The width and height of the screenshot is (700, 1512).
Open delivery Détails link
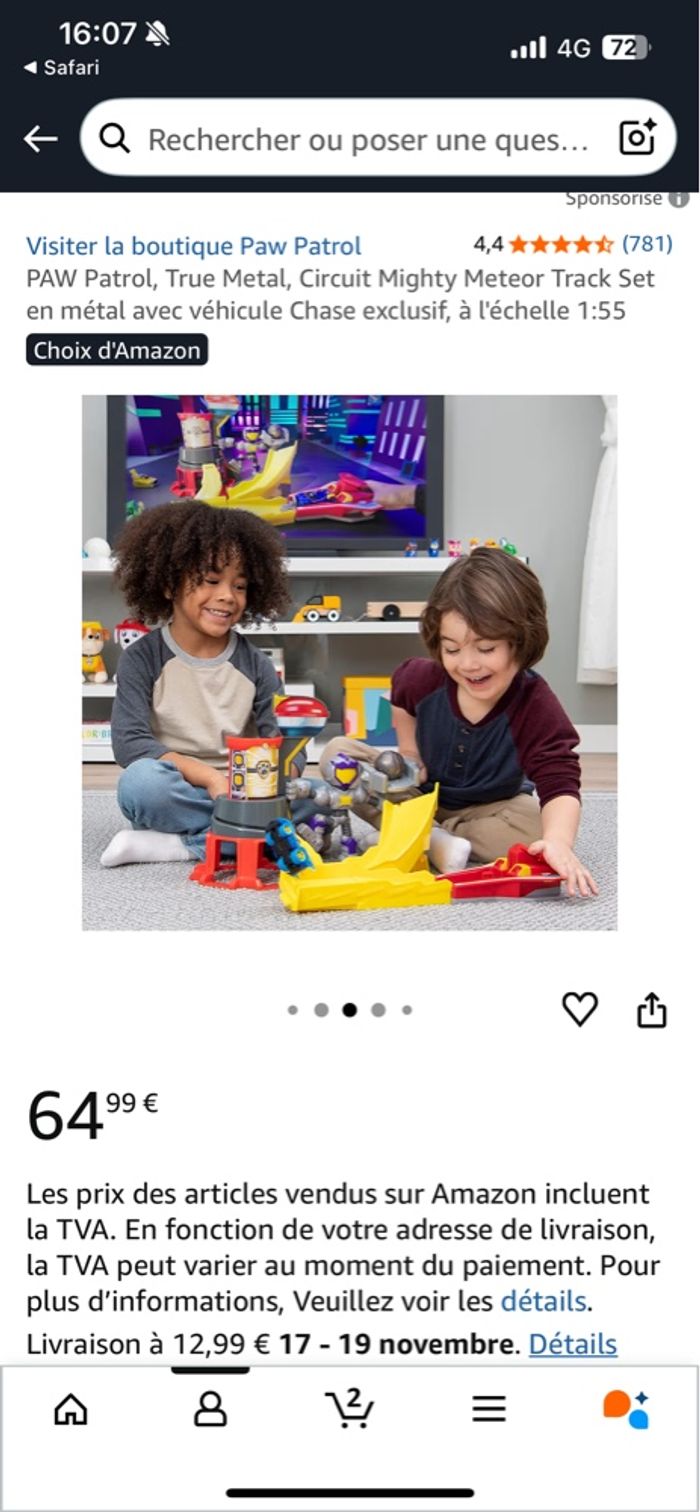[x=572, y=1344]
